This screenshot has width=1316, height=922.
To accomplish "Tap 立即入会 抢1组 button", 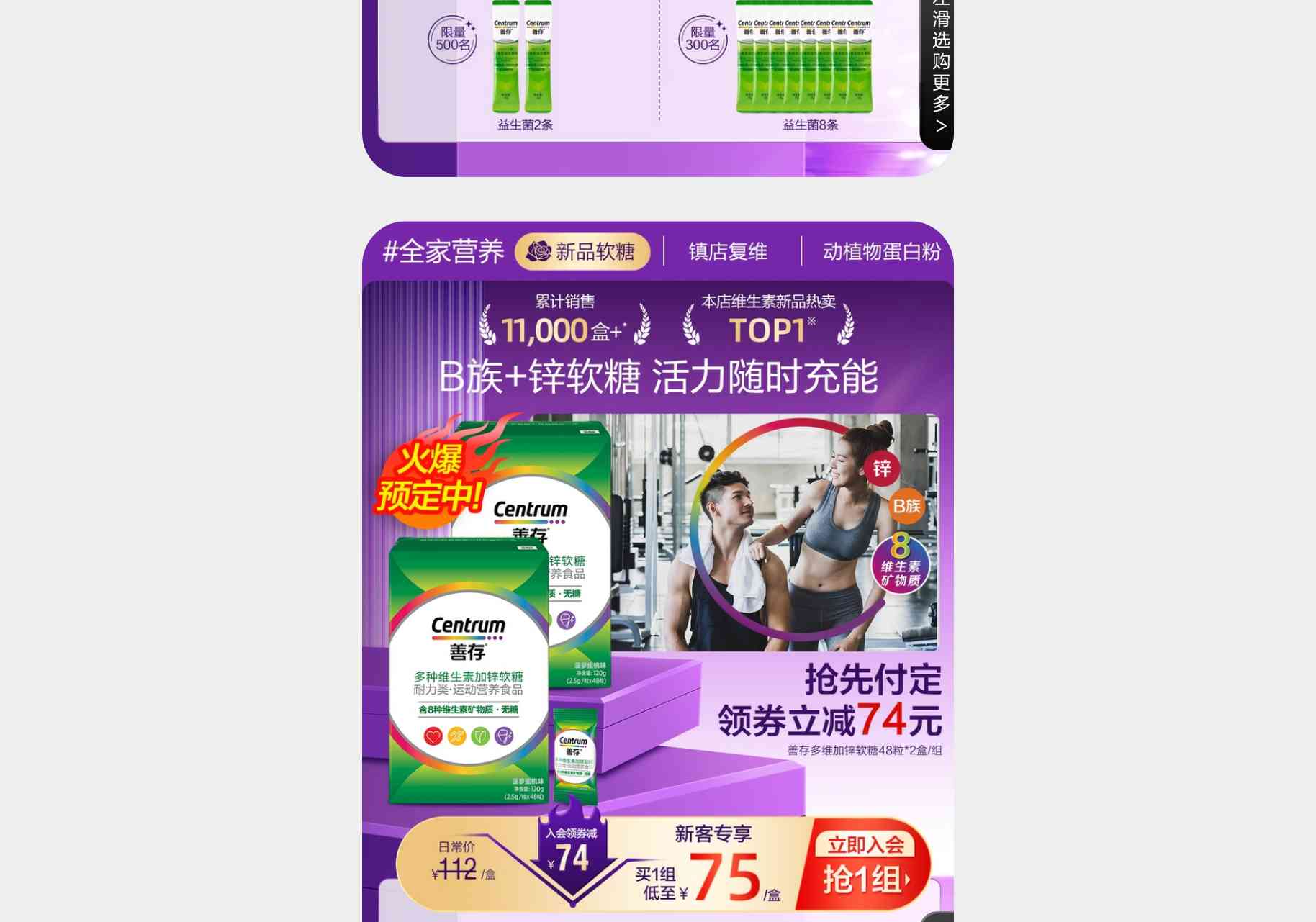I will 865,864.
